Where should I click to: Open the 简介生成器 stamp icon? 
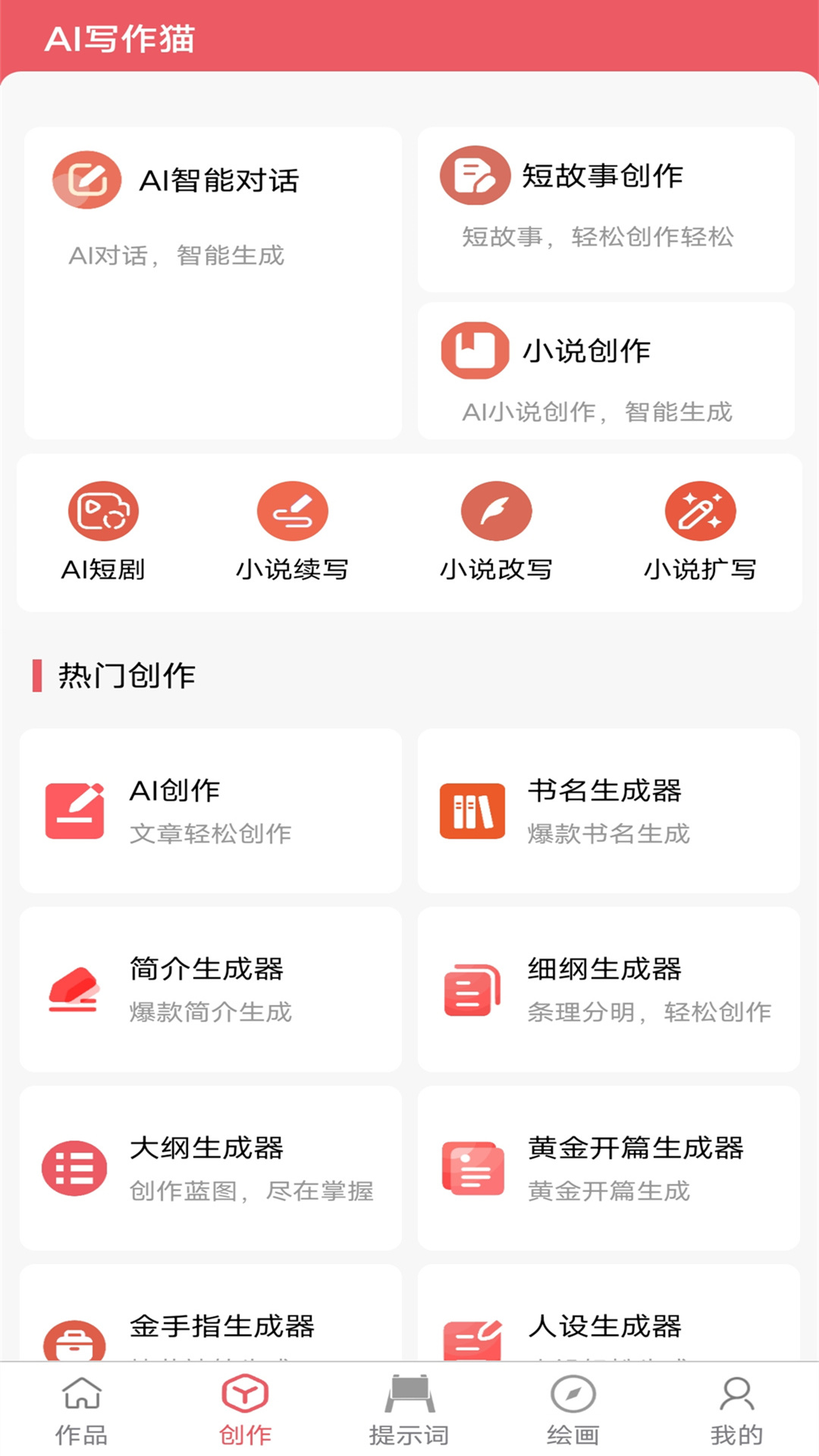[x=74, y=990]
